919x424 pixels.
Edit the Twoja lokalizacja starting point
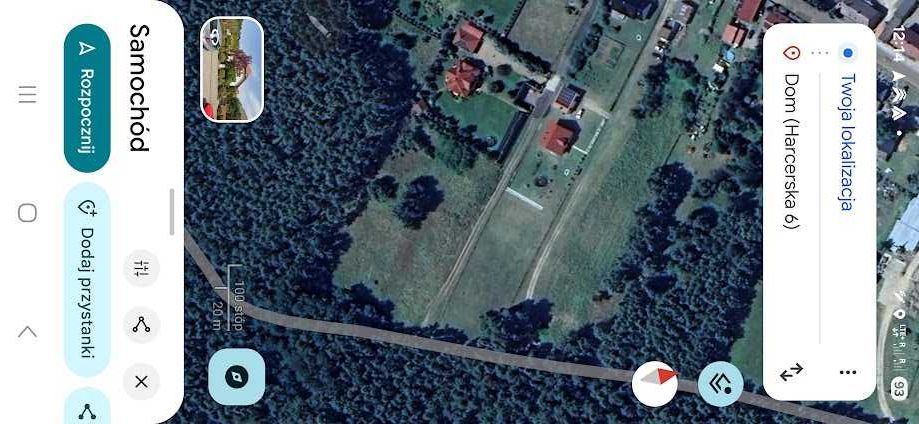click(847, 140)
